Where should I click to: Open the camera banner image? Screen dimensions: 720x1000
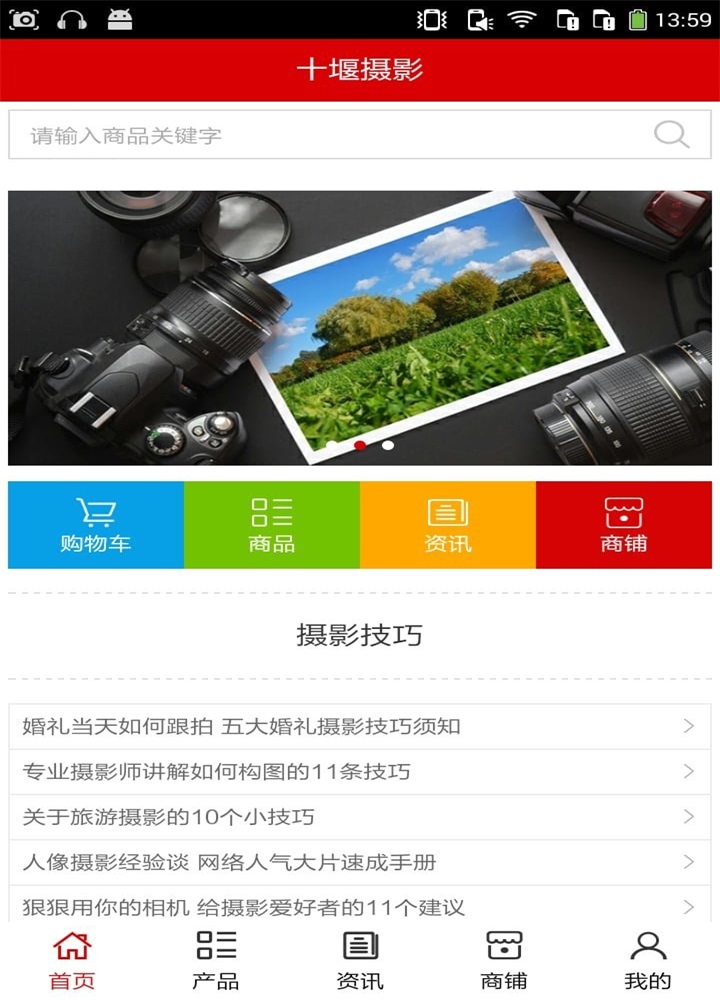click(x=360, y=328)
